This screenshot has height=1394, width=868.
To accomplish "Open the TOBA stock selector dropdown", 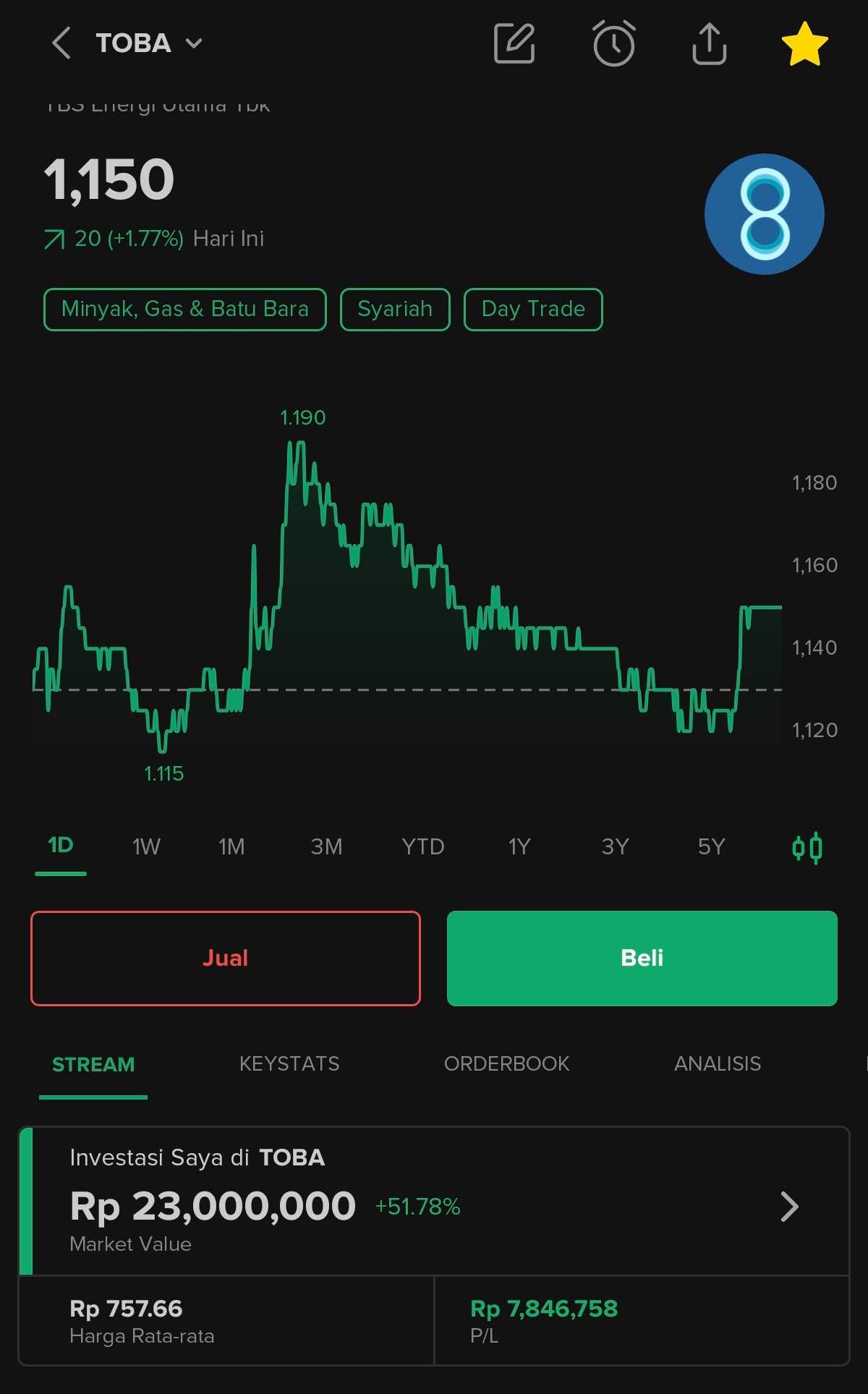I will coord(149,43).
